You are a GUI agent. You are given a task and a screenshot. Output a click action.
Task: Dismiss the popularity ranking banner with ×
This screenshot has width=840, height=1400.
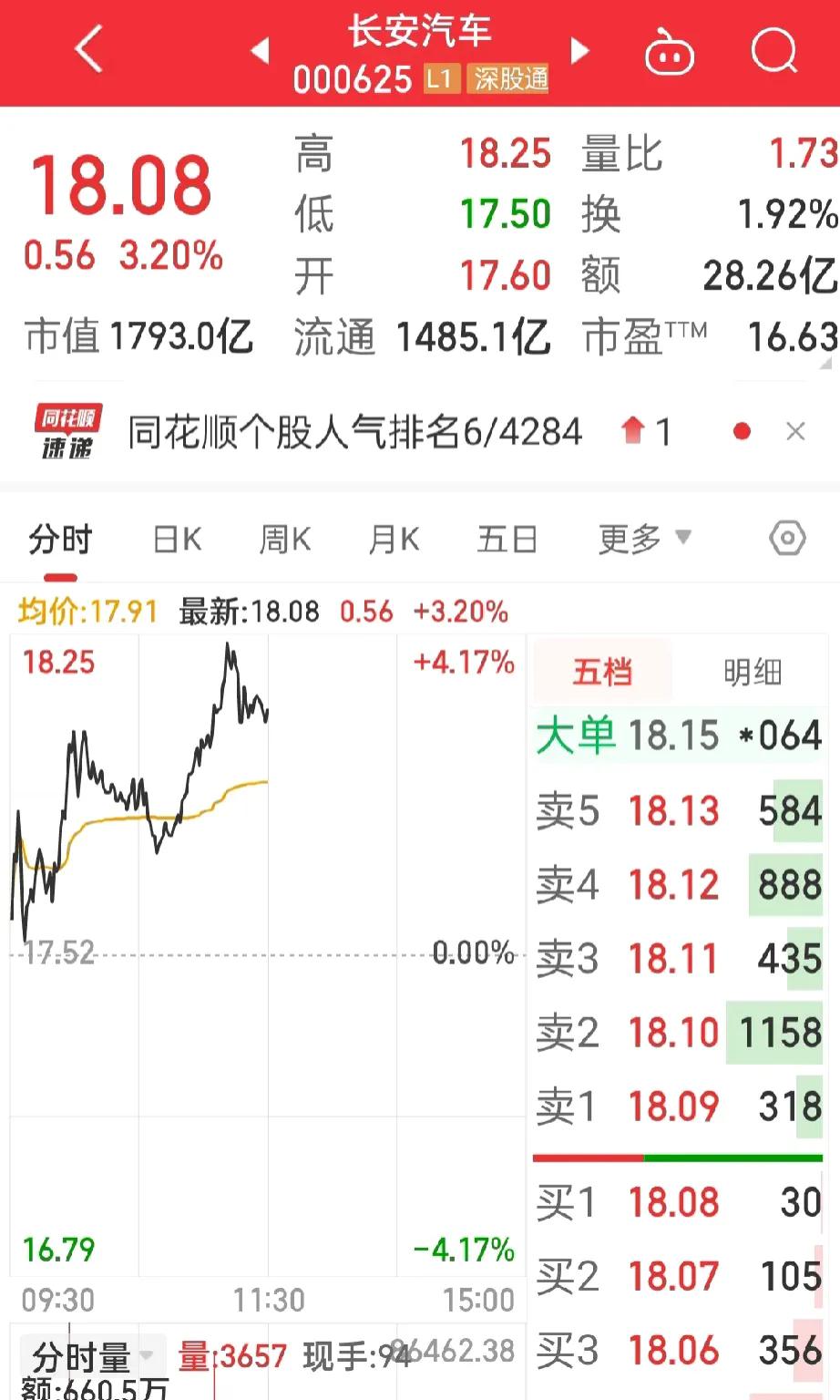tap(796, 430)
